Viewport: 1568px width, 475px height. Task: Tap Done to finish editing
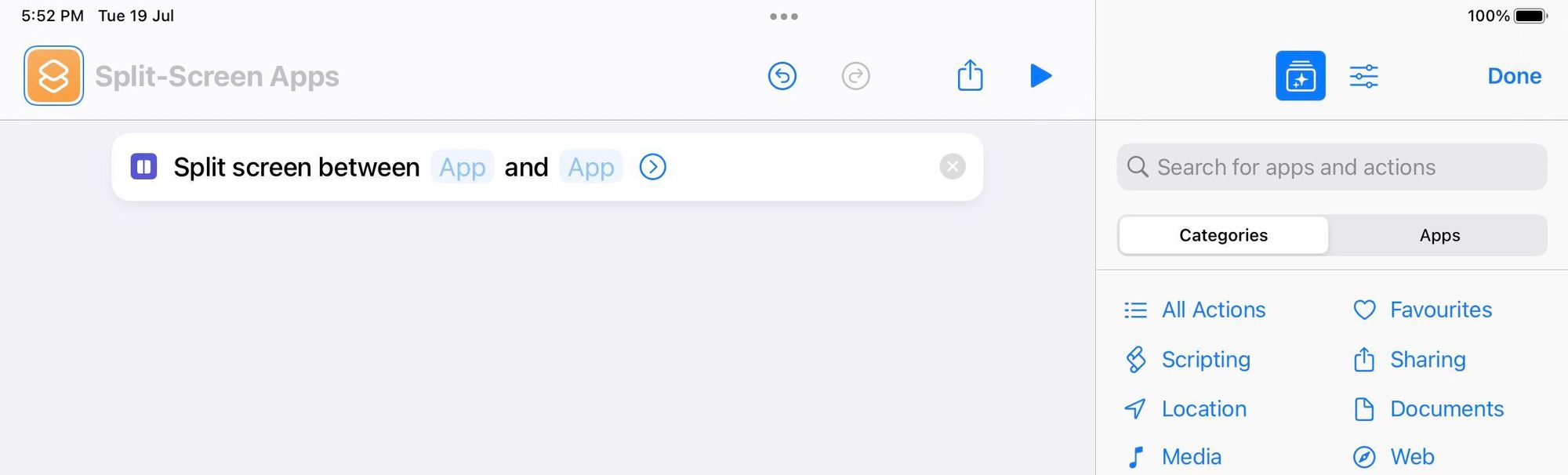[x=1514, y=76]
